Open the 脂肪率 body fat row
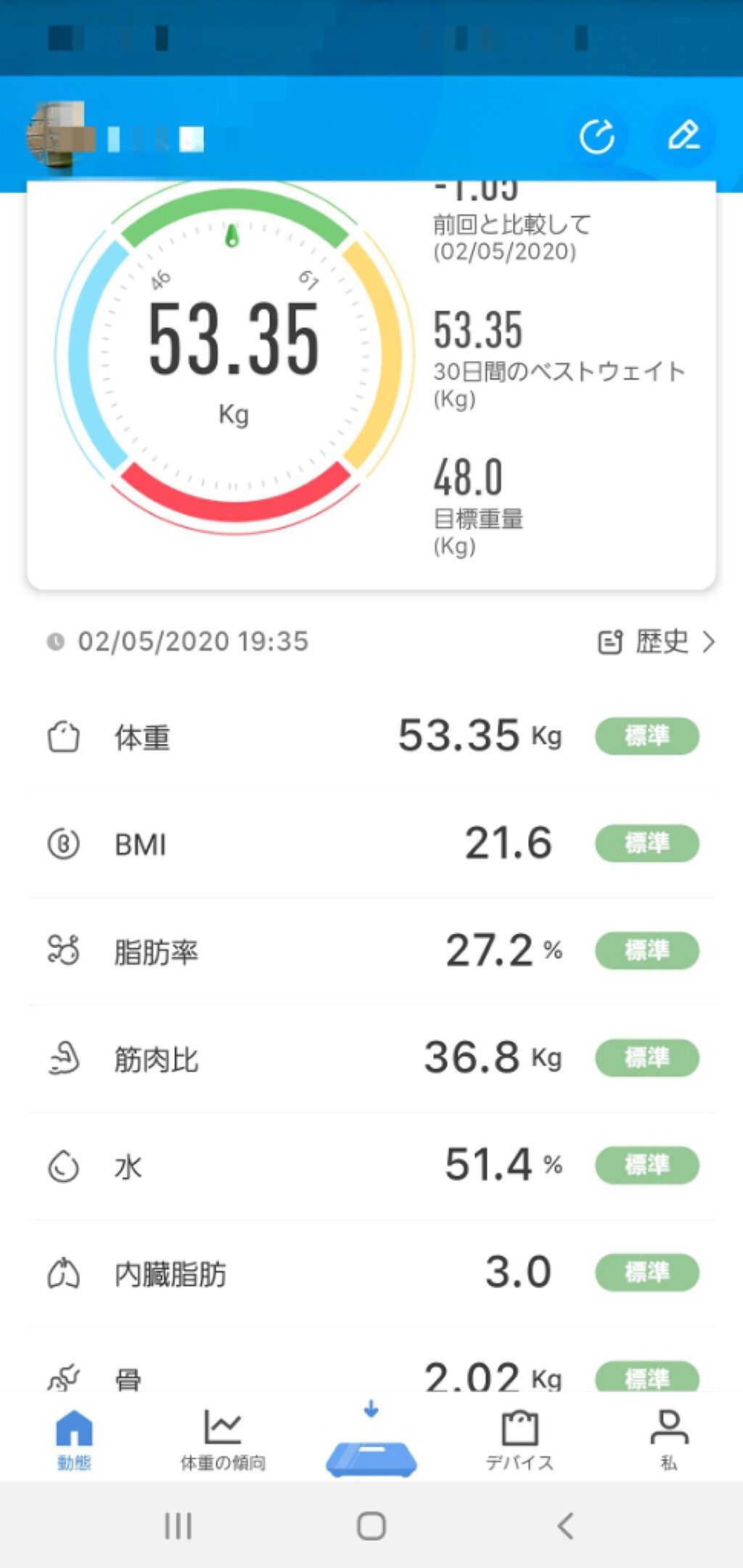 [x=371, y=951]
